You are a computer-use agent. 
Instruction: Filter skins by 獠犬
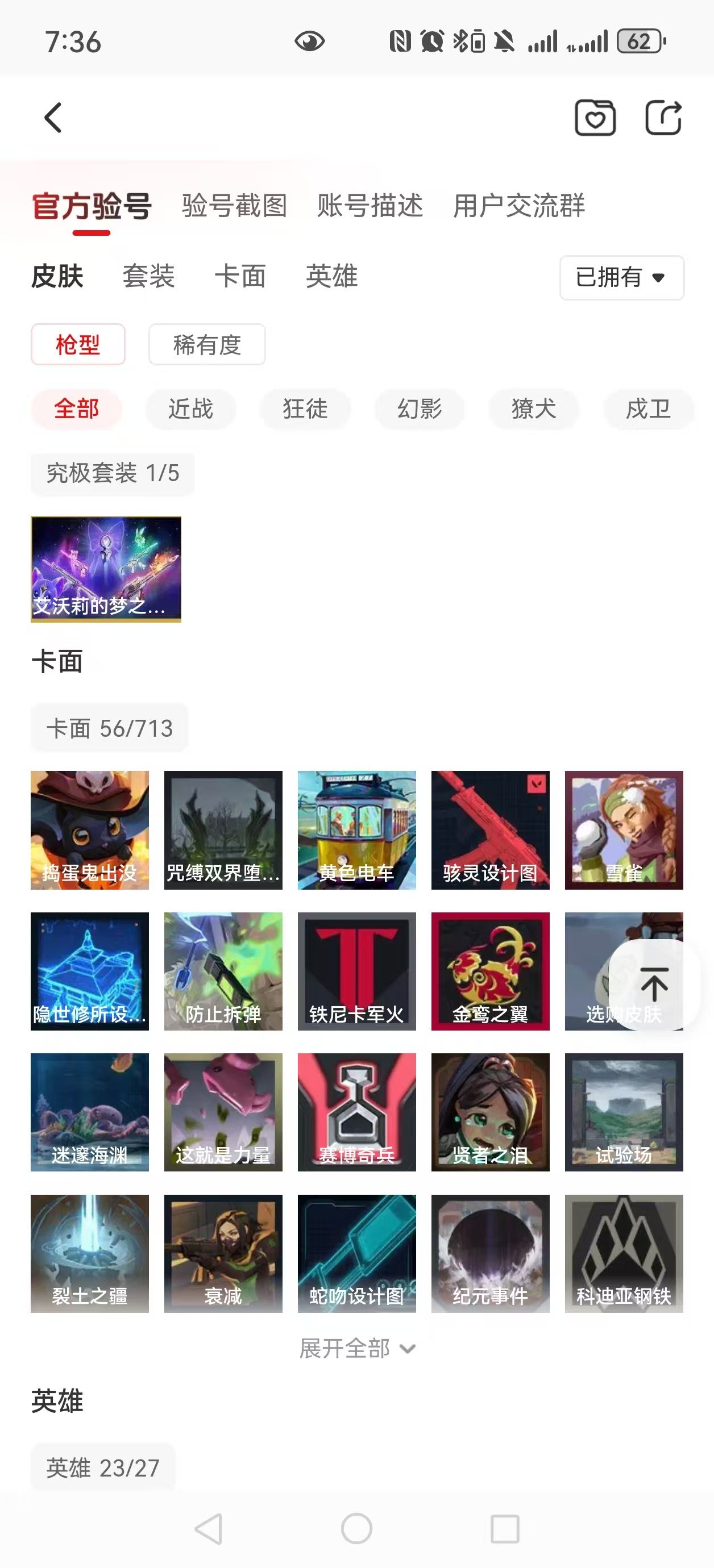(x=534, y=408)
